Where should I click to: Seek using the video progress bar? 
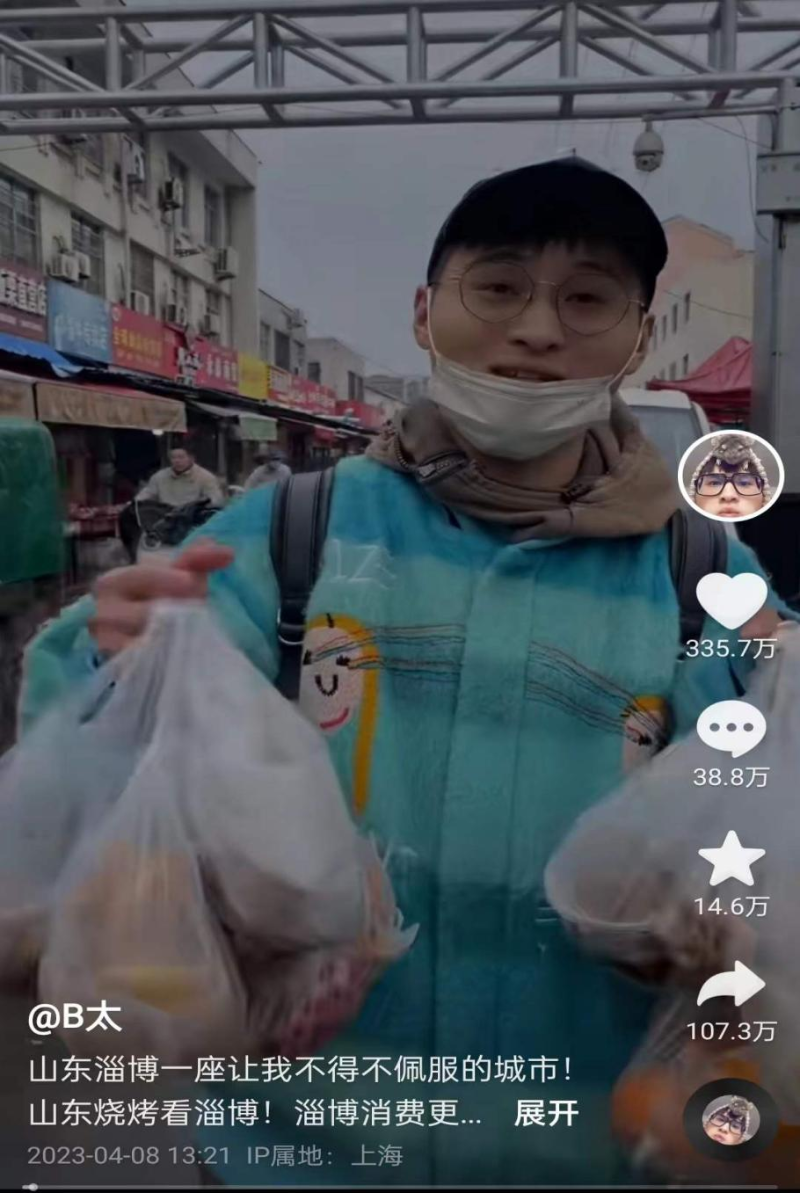(400, 1187)
